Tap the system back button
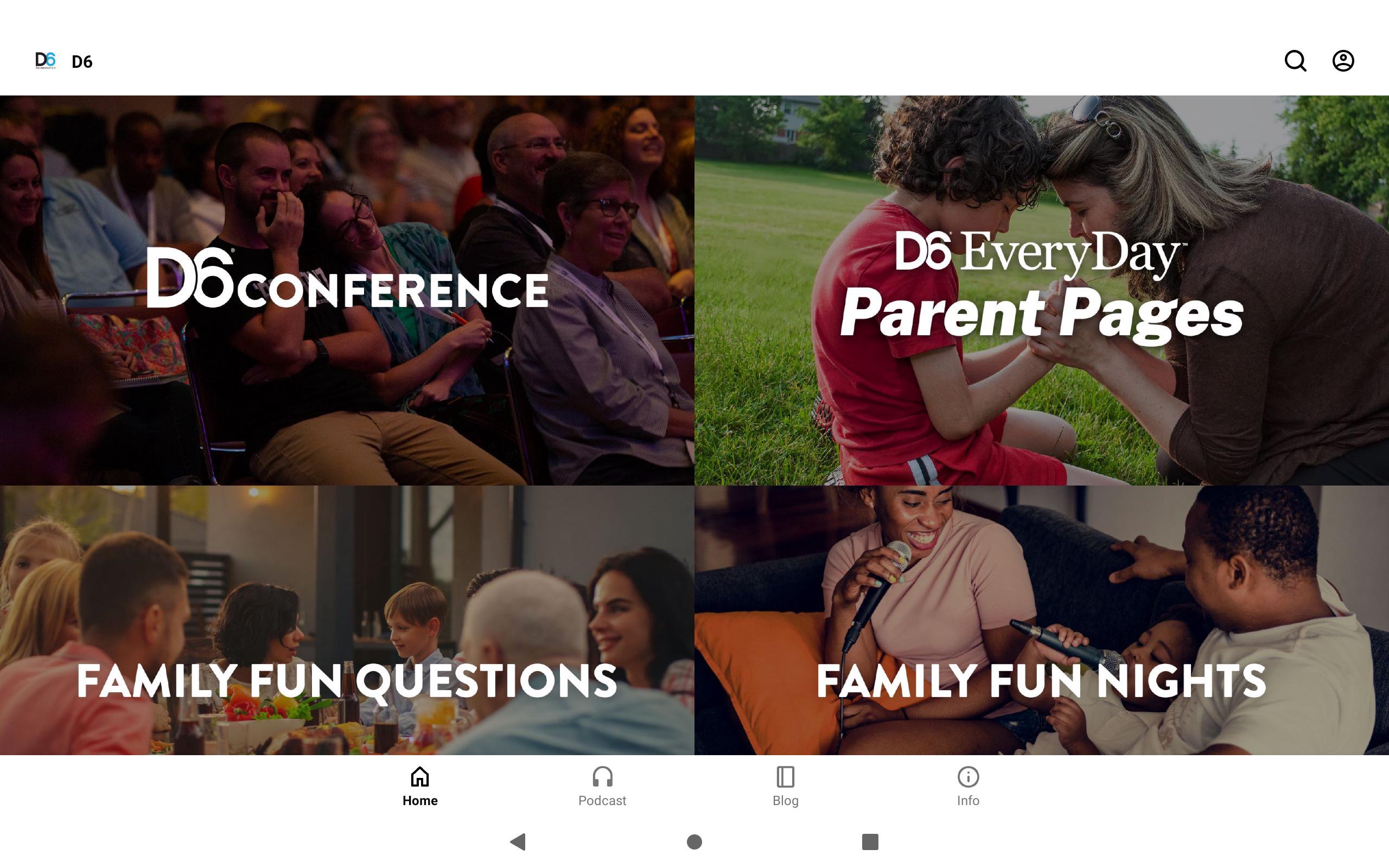Screen dimensions: 1389x868 point(518,841)
